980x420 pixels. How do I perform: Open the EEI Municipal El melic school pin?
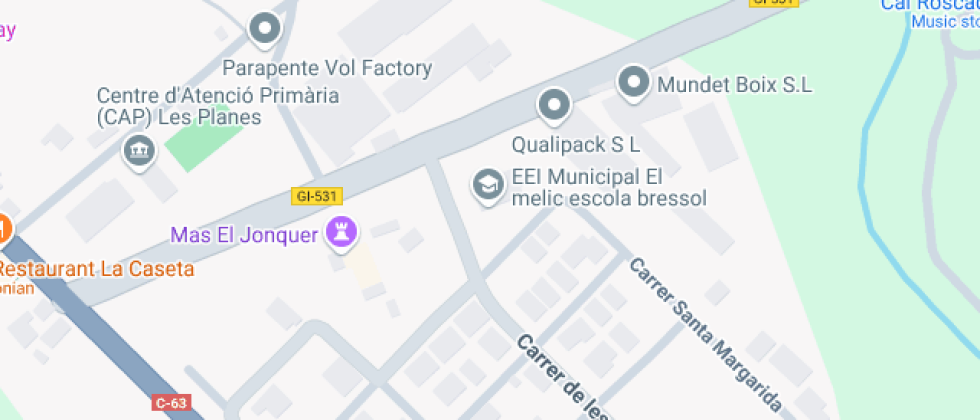(487, 184)
